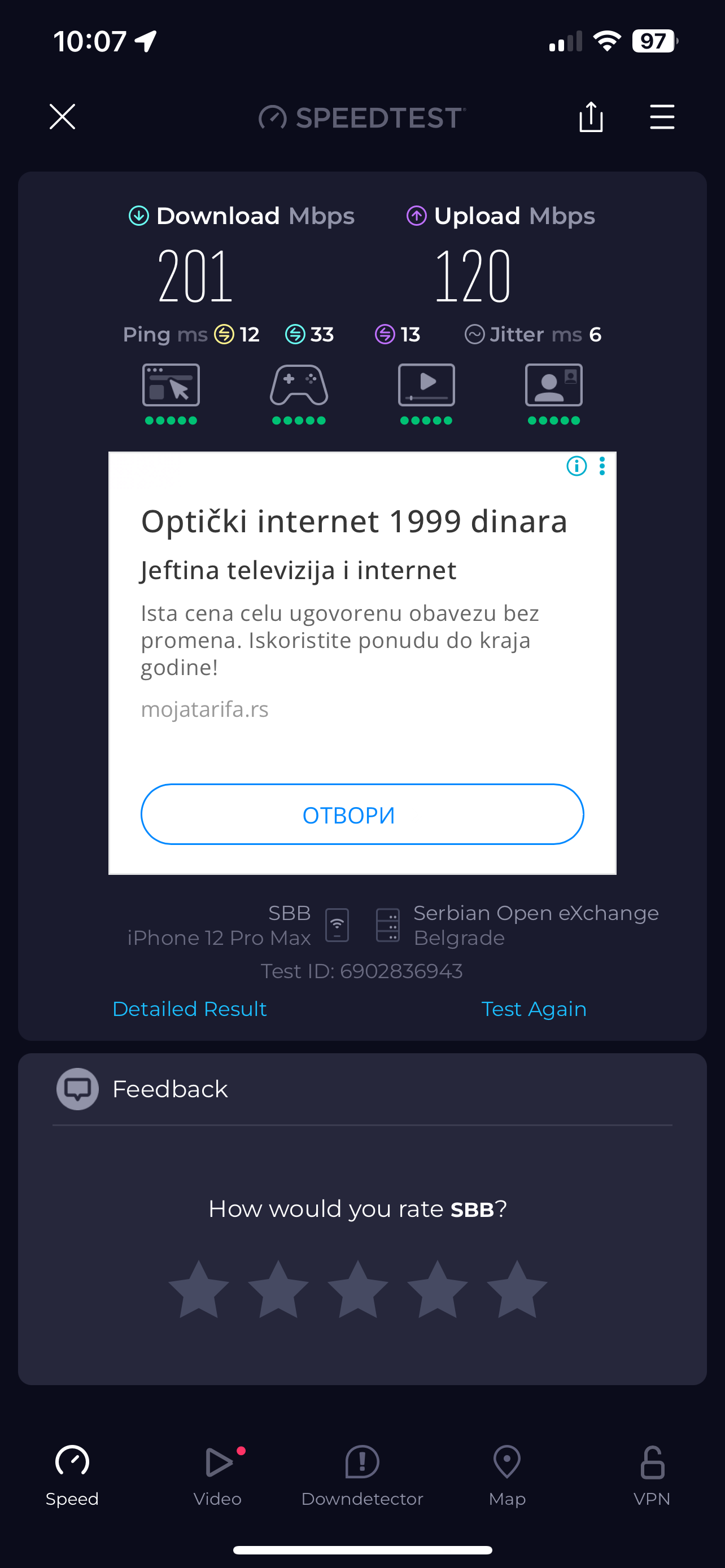Screen dimensions: 725x1568
Task: Check the gaming controller quality icon
Action: [x=299, y=386]
